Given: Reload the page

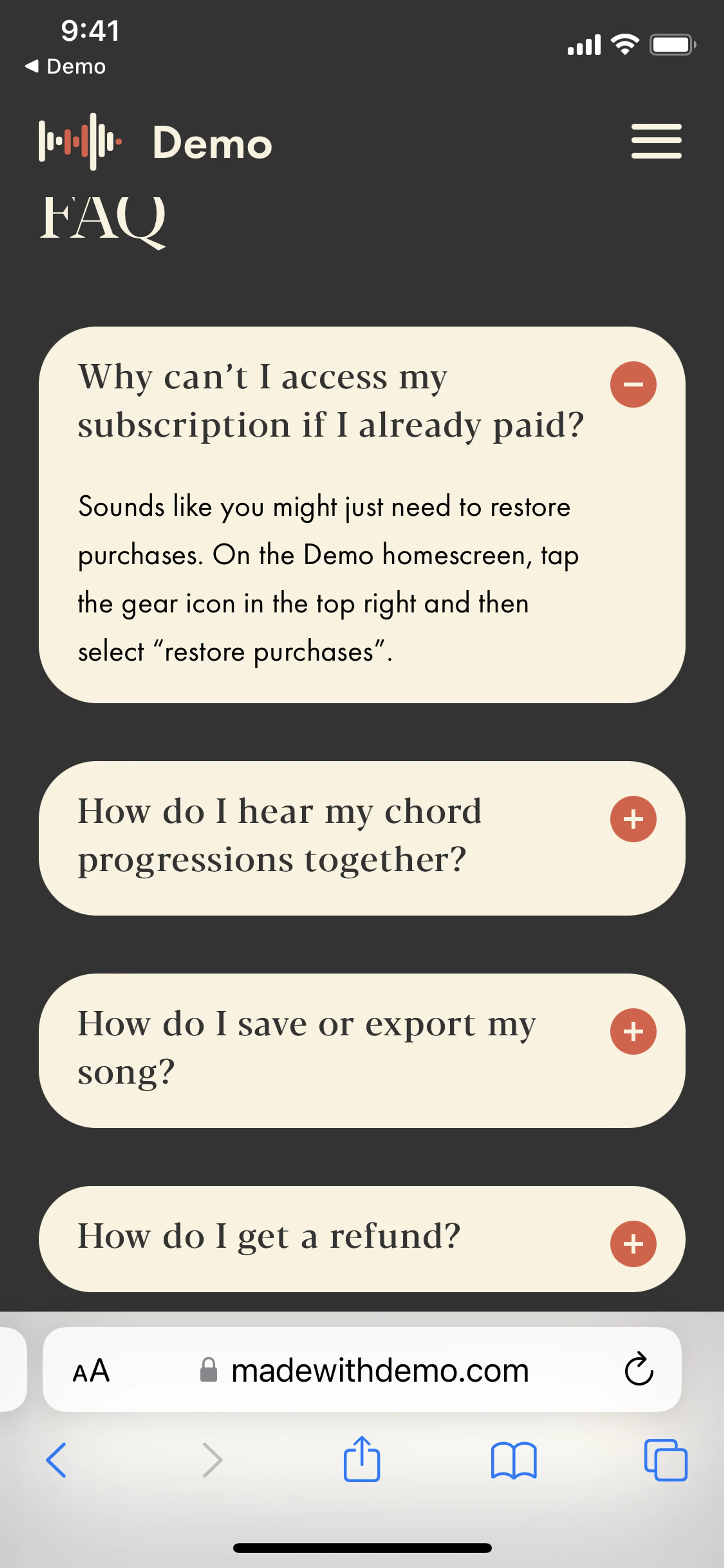Looking at the screenshot, I should tap(638, 1370).
